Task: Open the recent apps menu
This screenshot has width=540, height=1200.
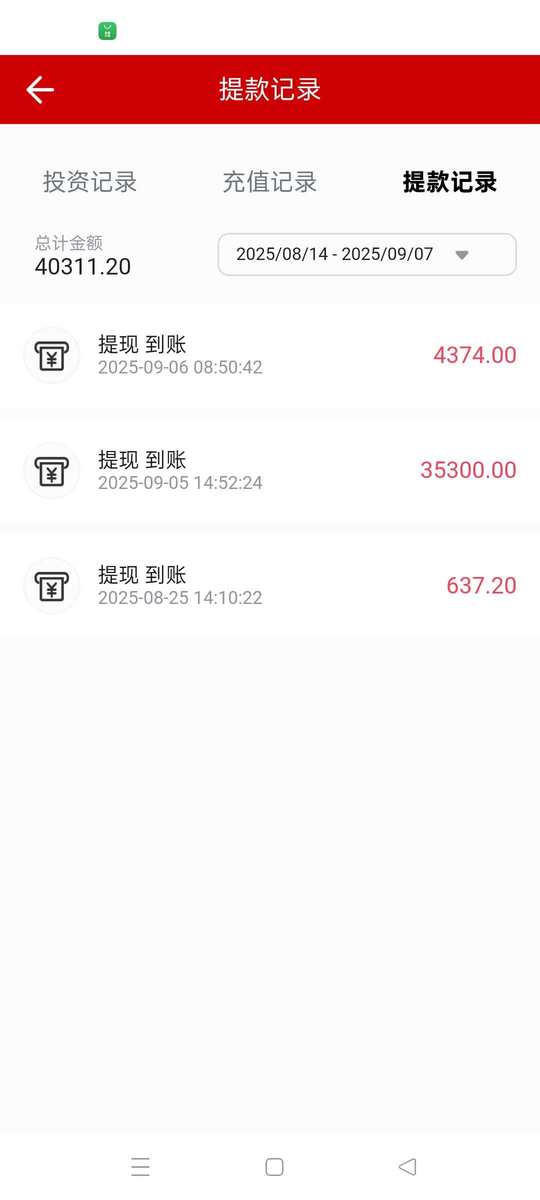Action: 141,1166
